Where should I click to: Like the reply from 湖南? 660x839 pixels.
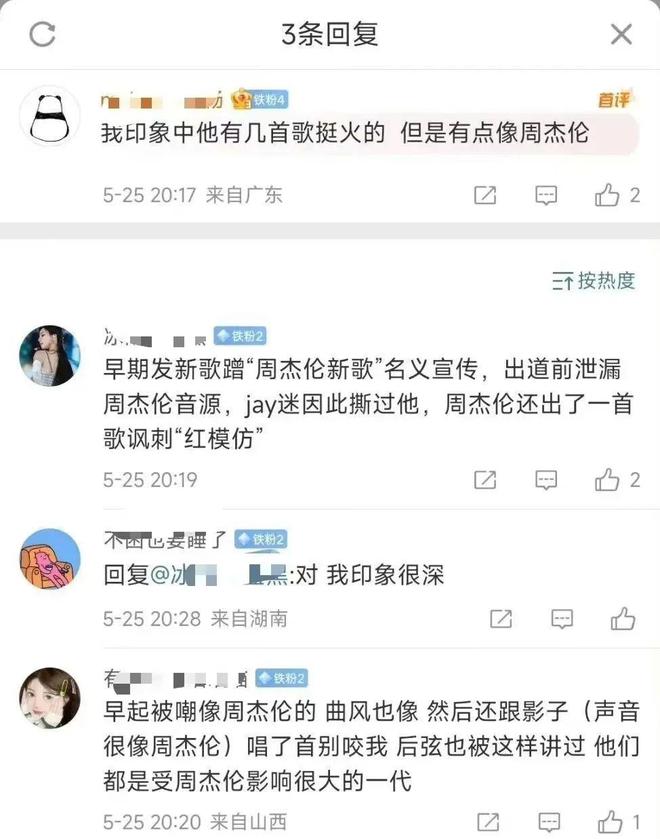click(x=623, y=619)
